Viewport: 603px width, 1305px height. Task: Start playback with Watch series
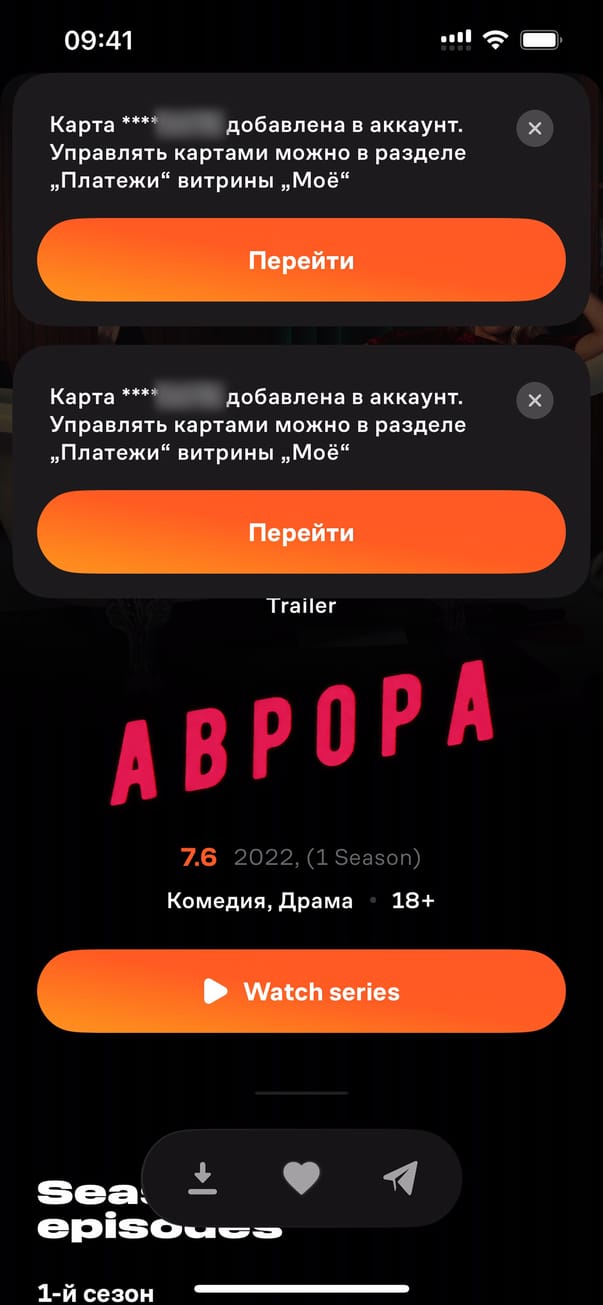301,991
